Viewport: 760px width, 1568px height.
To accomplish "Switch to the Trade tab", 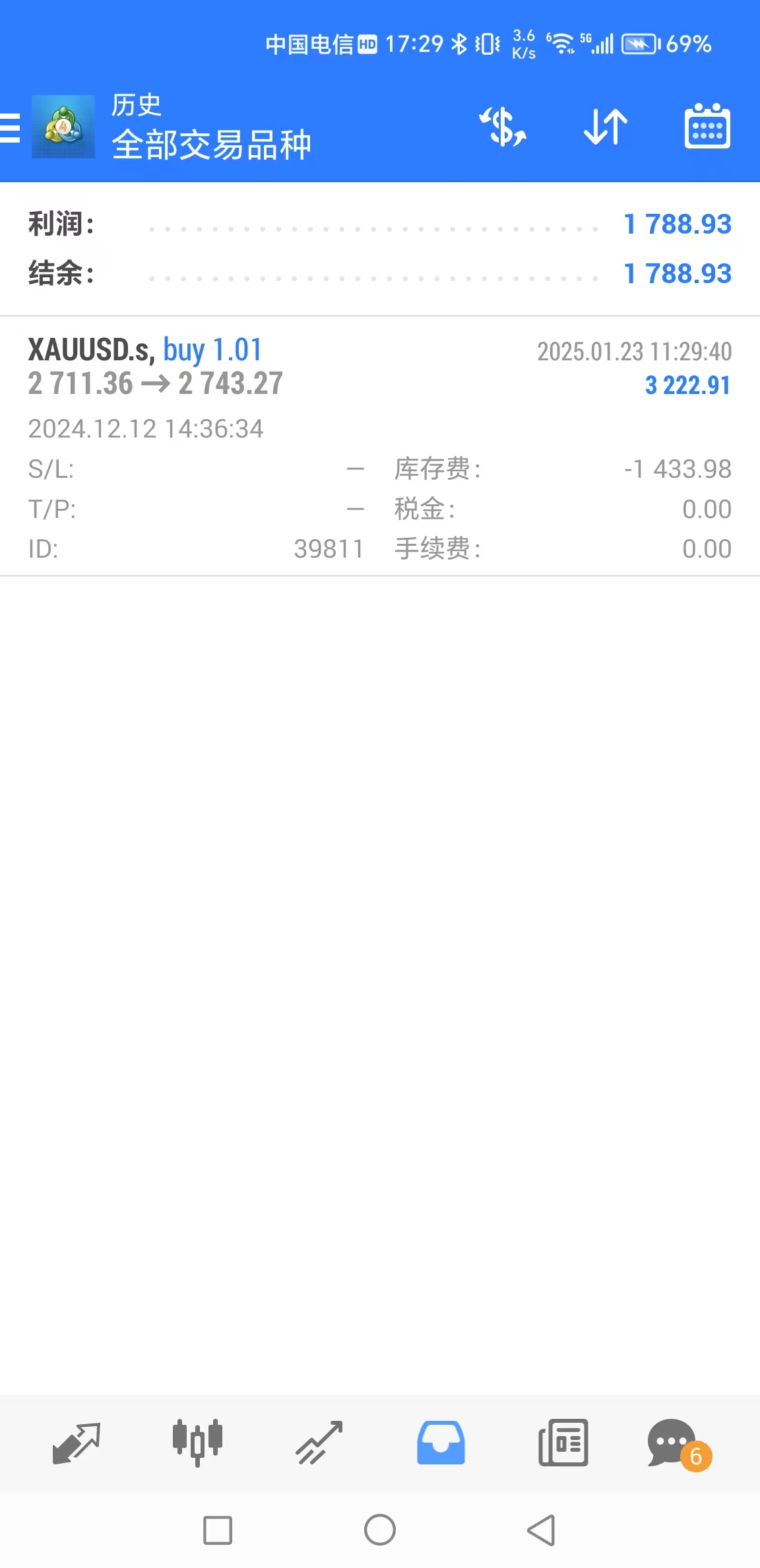I will pyautogui.click(x=319, y=1443).
